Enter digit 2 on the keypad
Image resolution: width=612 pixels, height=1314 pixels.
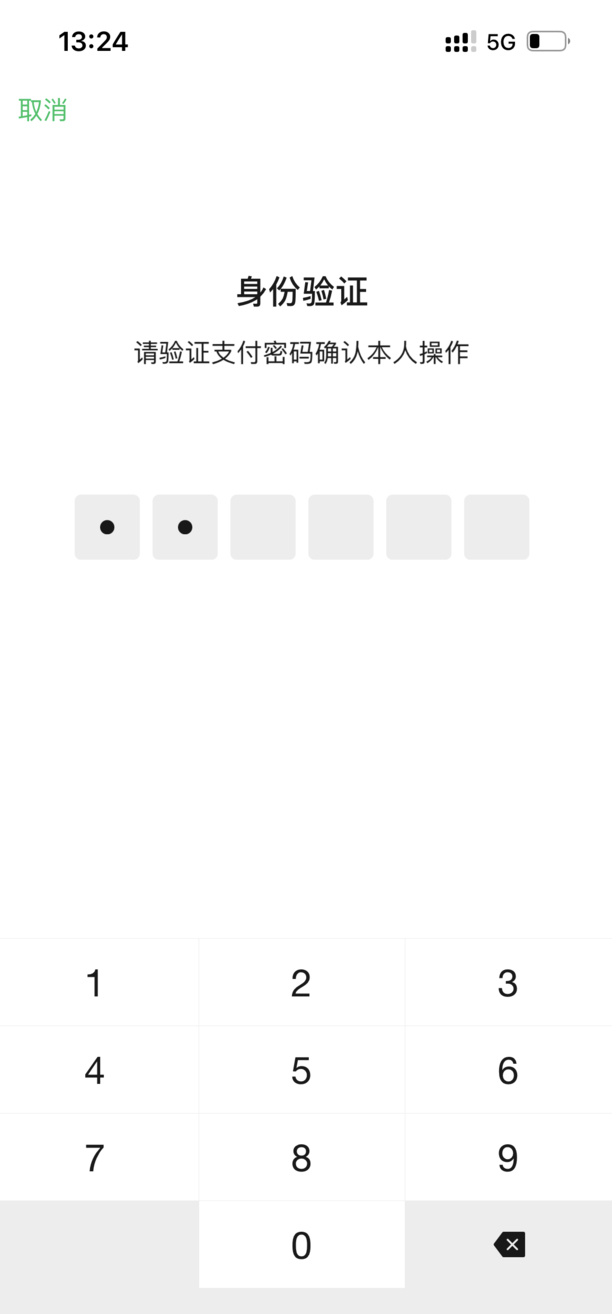coord(301,983)
